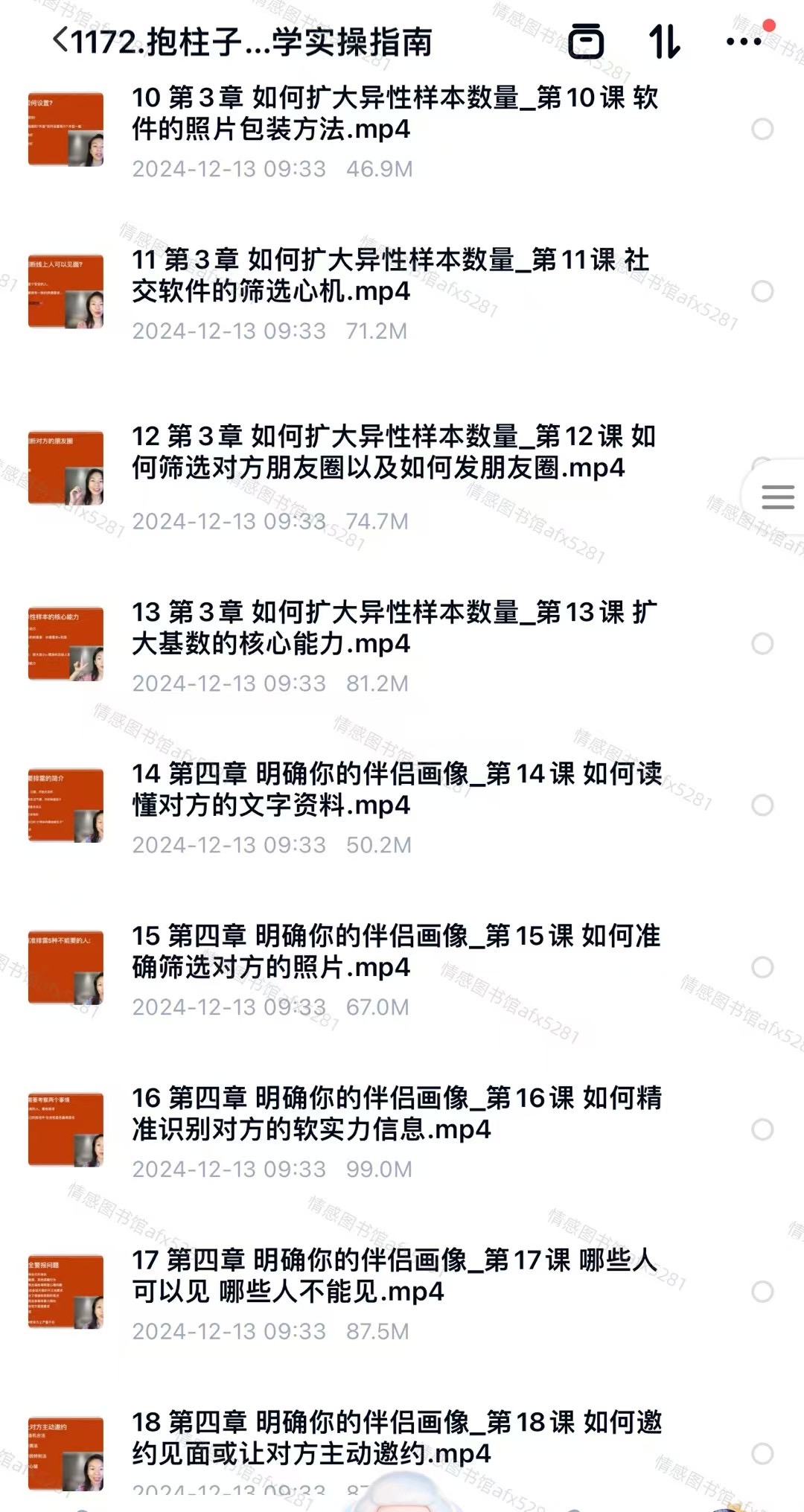Open the archive box icon in header
Screen dimensions: 804x1512
point(586,42)
